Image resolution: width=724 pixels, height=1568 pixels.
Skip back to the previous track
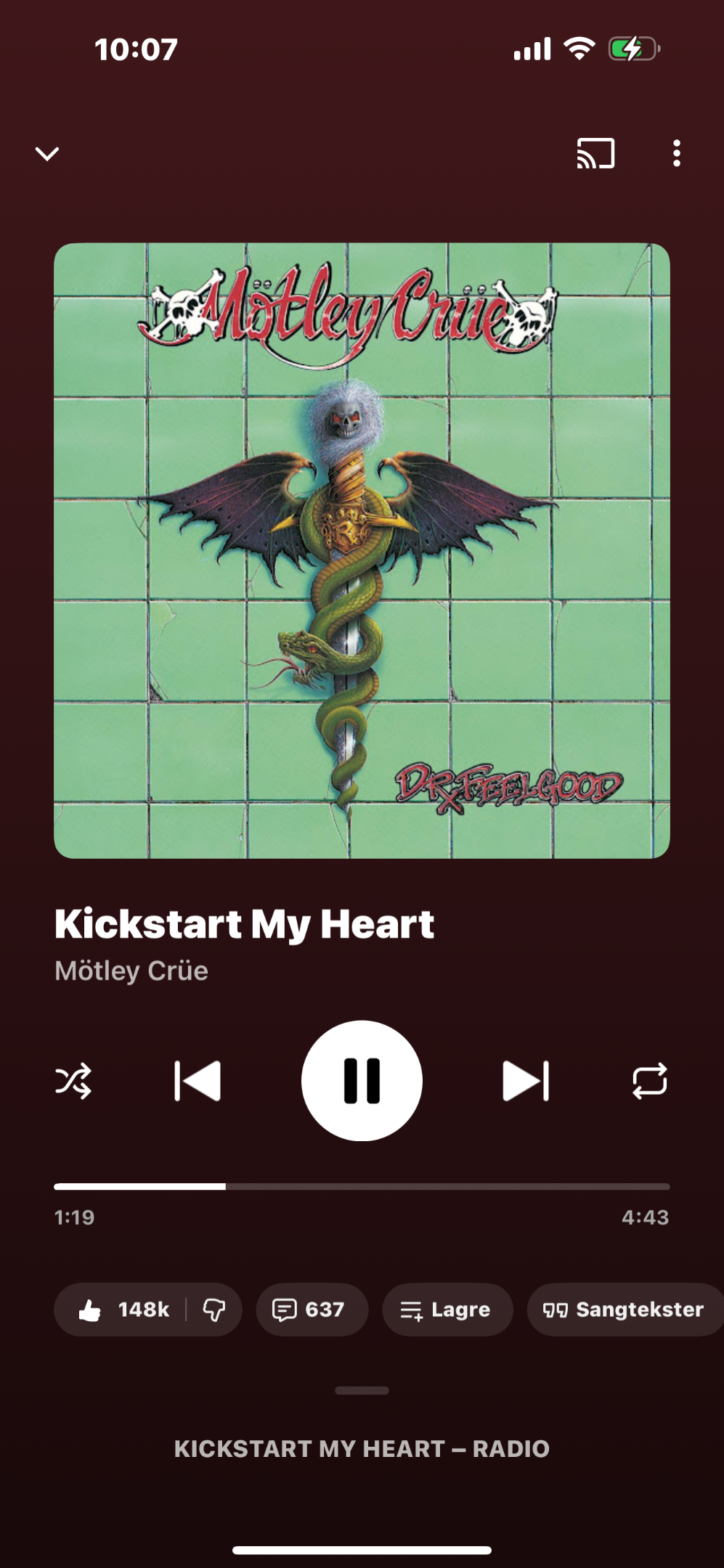tap(198, 1081)
